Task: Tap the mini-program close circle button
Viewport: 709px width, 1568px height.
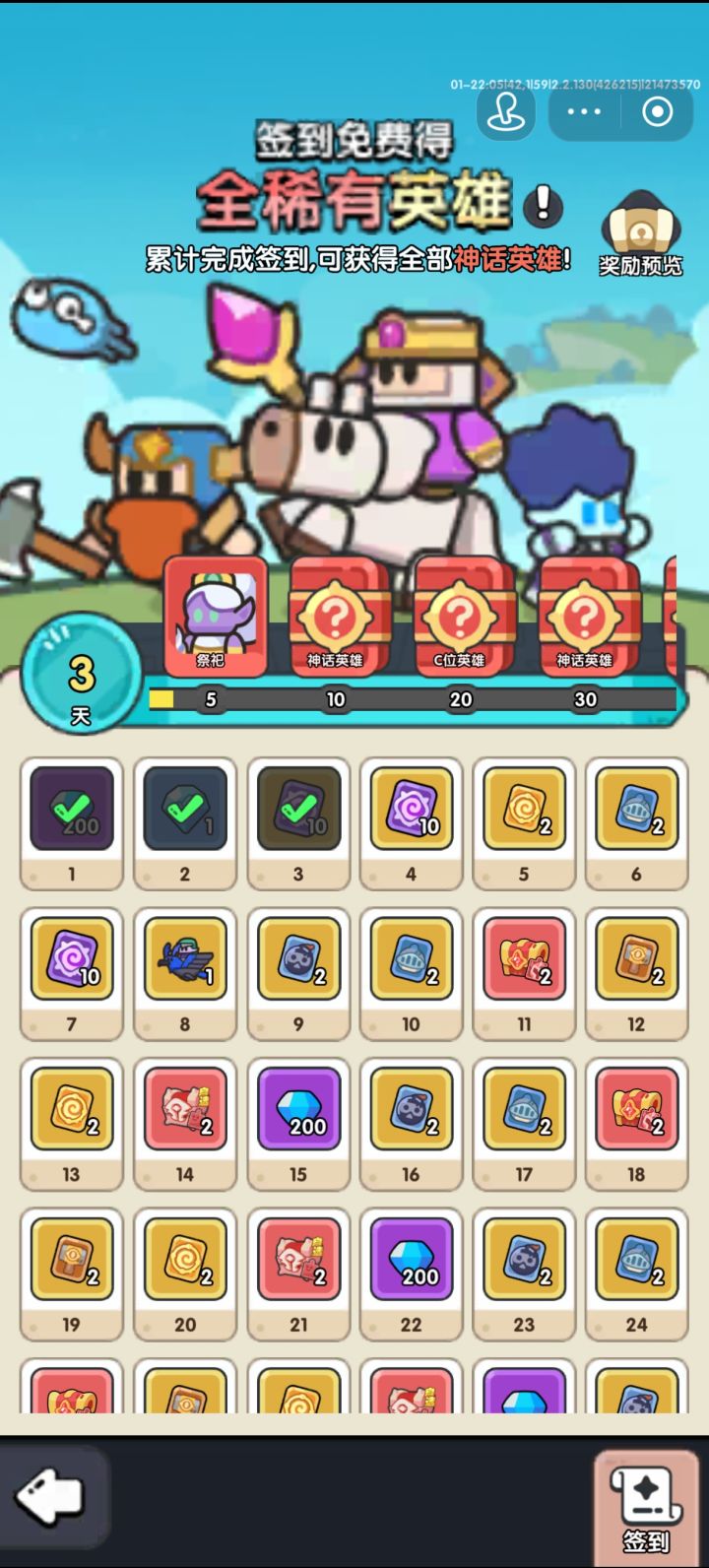Action: 655,112
